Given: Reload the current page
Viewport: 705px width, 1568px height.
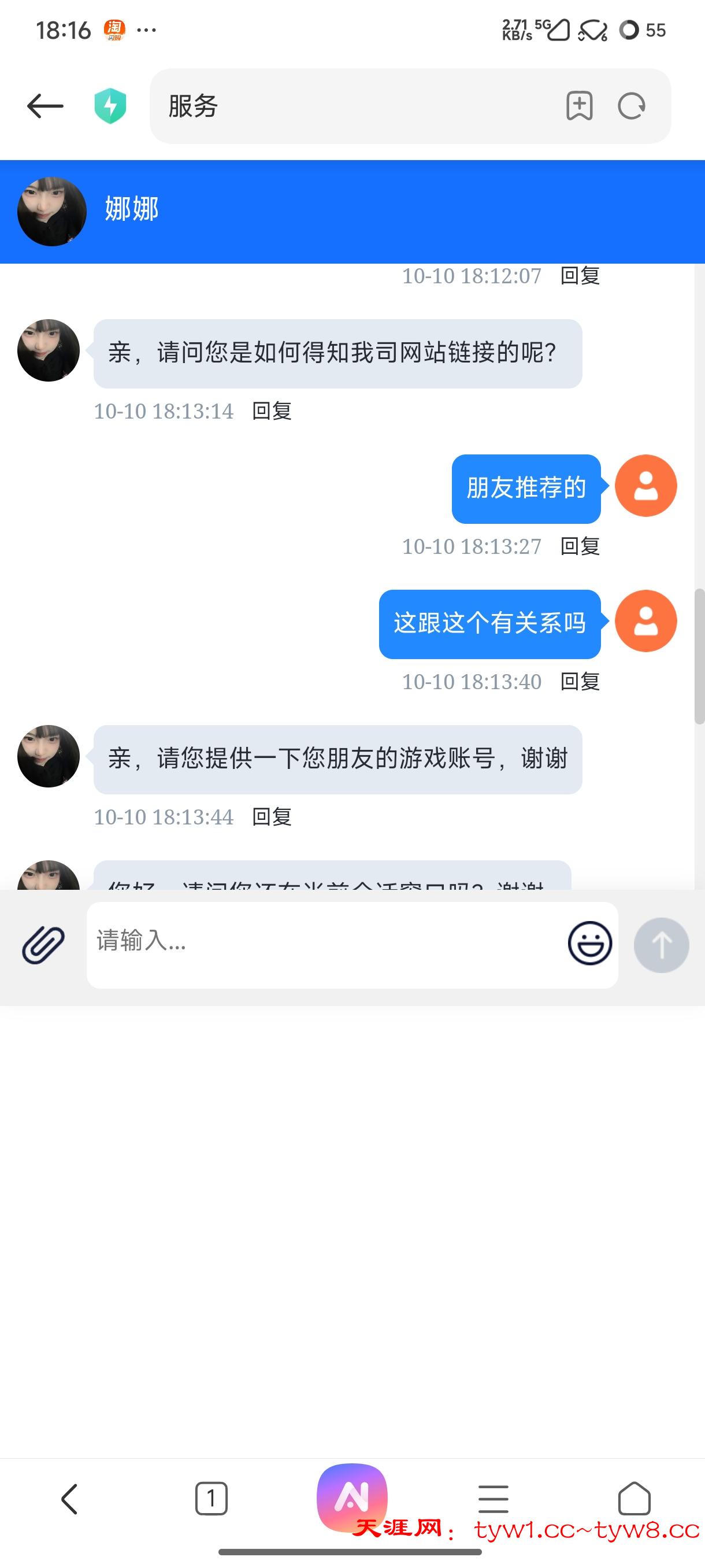Looking at the screenshot, I should 632,106.
